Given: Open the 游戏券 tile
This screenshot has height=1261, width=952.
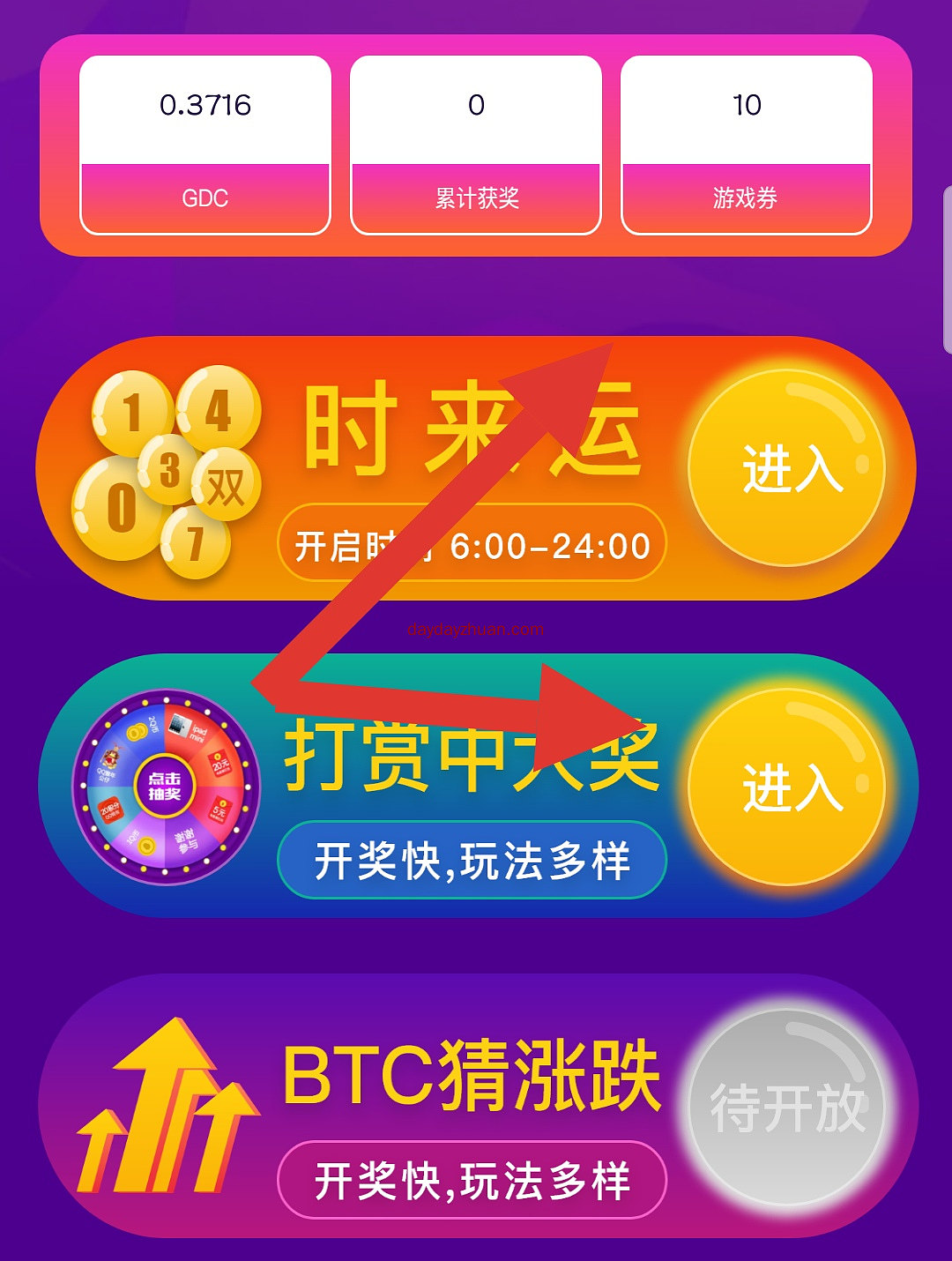Looking at the screenshot, I should (x=746, y=145).
